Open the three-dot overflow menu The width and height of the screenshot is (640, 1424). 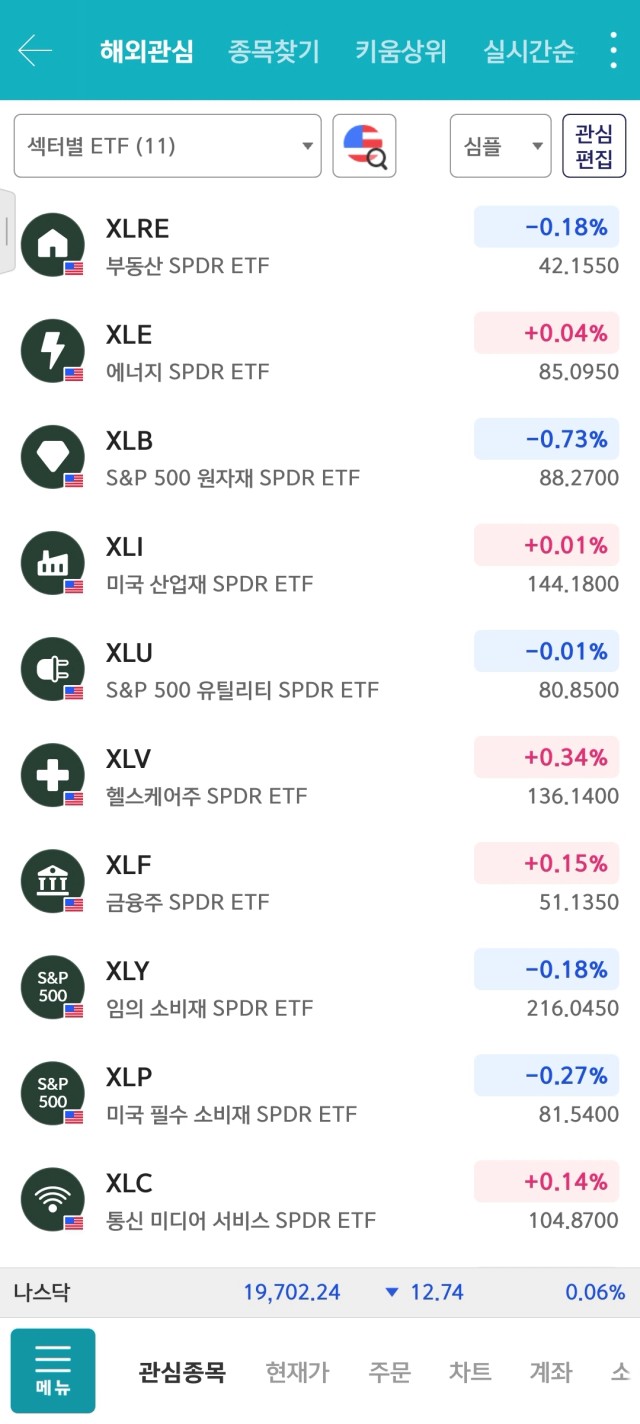613,50
